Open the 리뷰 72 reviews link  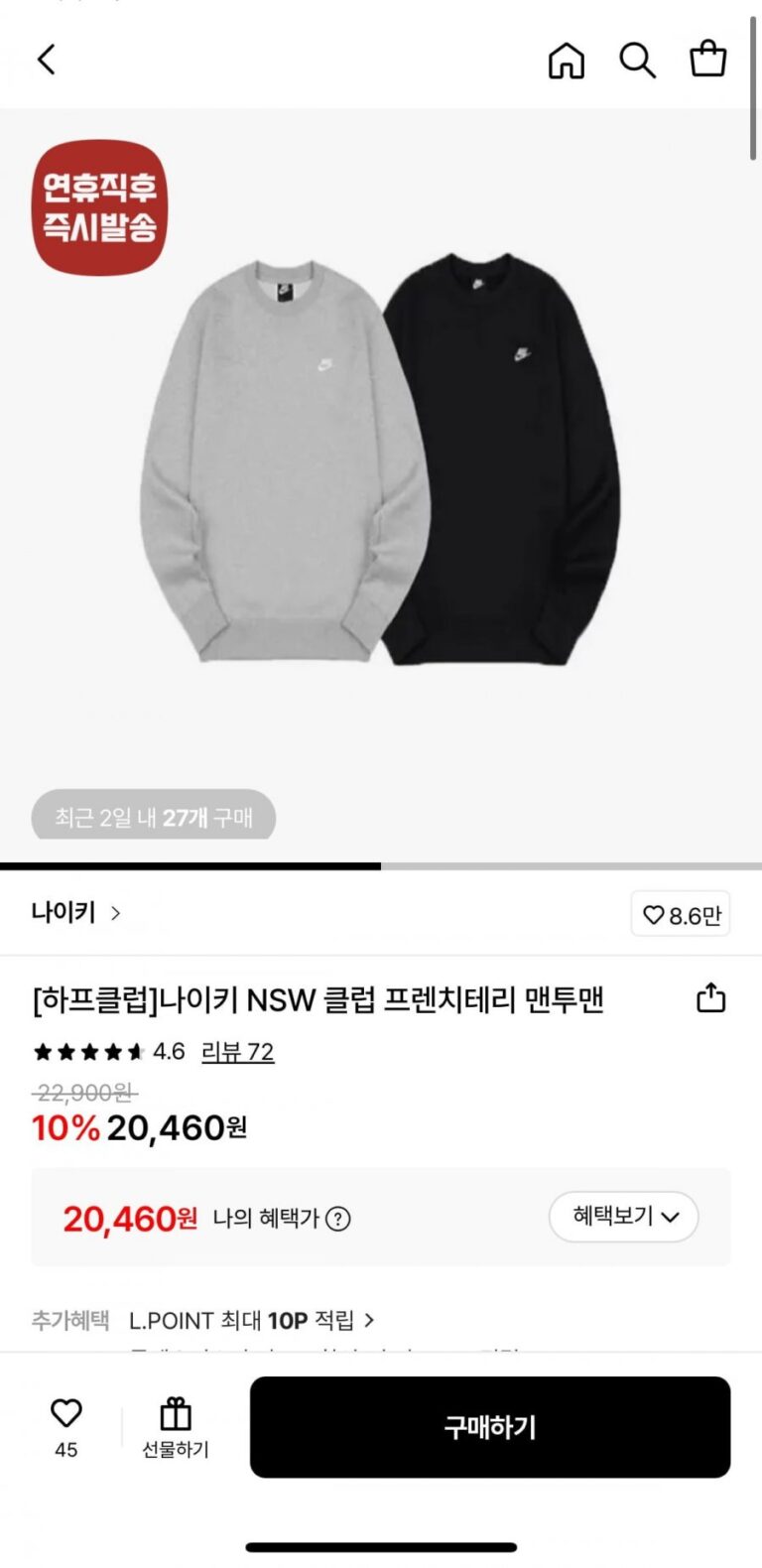click(x=237, y=1052)
